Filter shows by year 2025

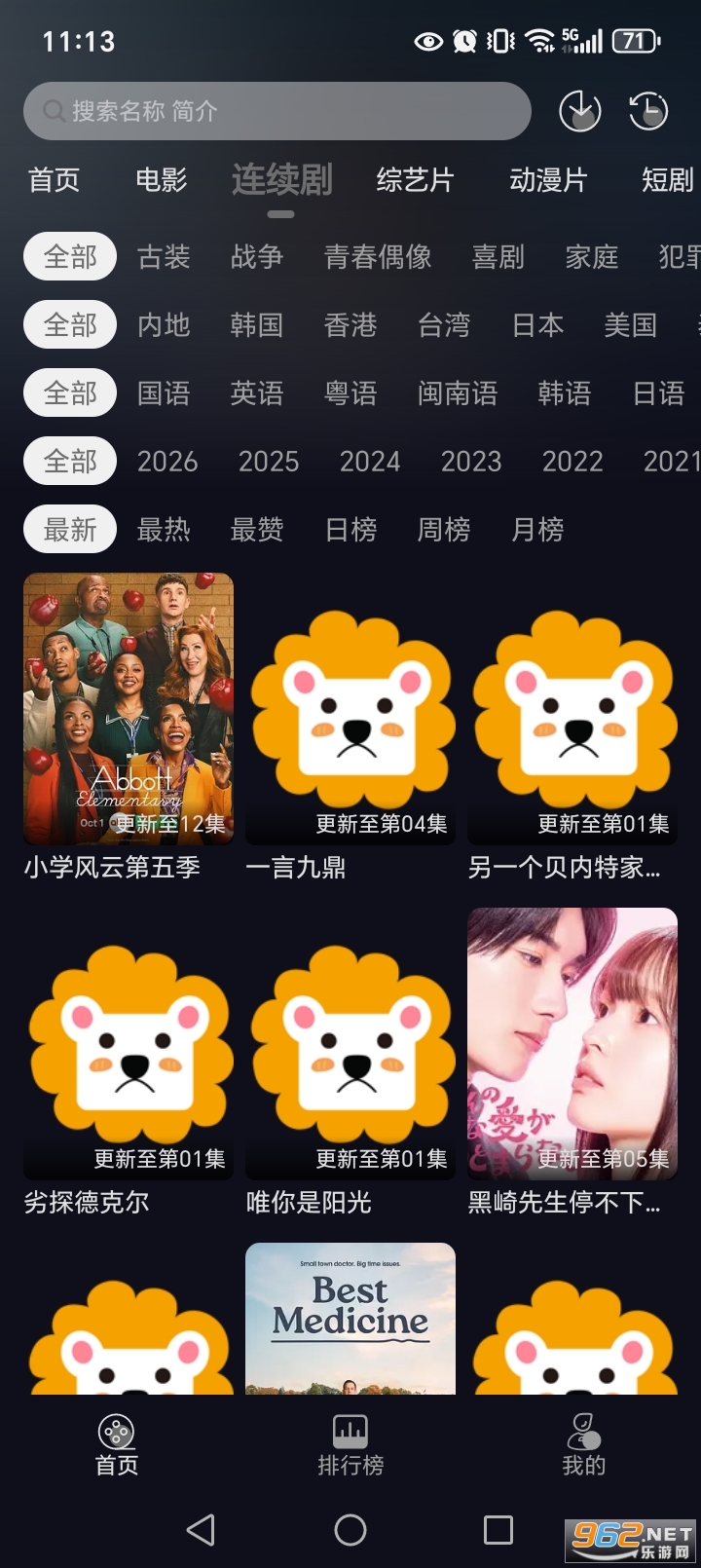coord(269,462)
